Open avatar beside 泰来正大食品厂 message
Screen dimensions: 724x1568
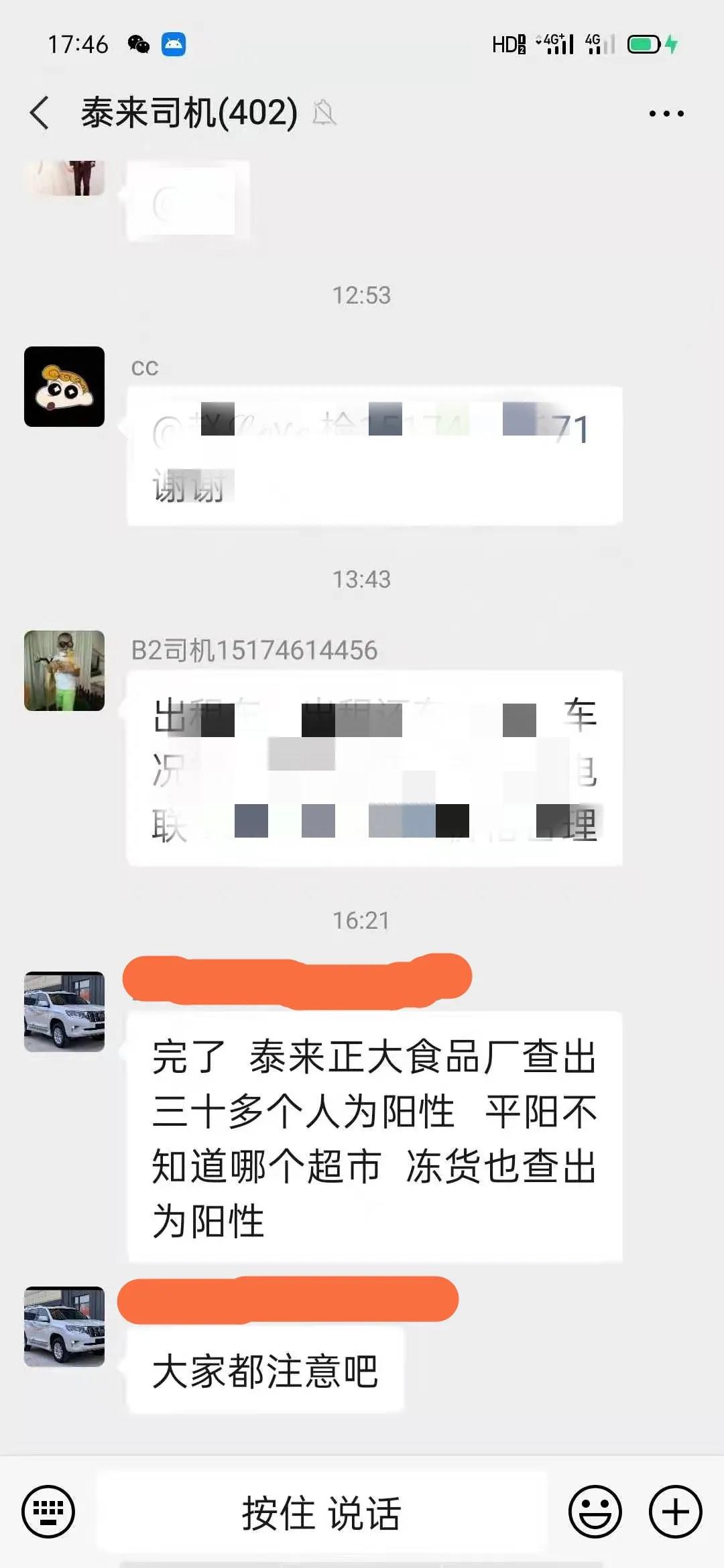pos(64,1011)
